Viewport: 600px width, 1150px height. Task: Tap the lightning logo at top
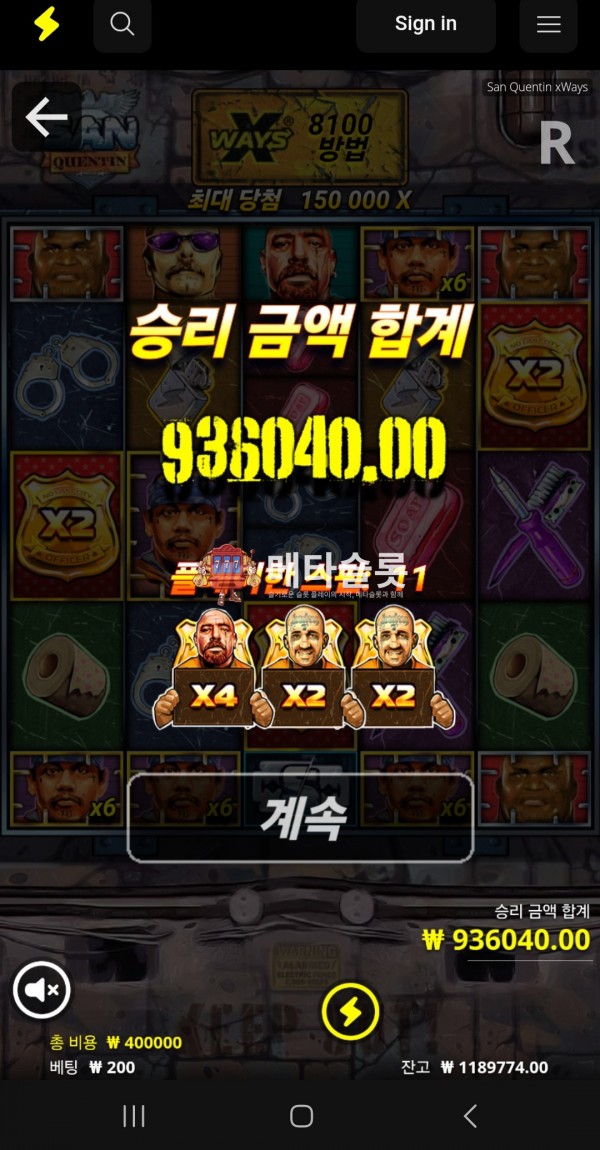46,24
